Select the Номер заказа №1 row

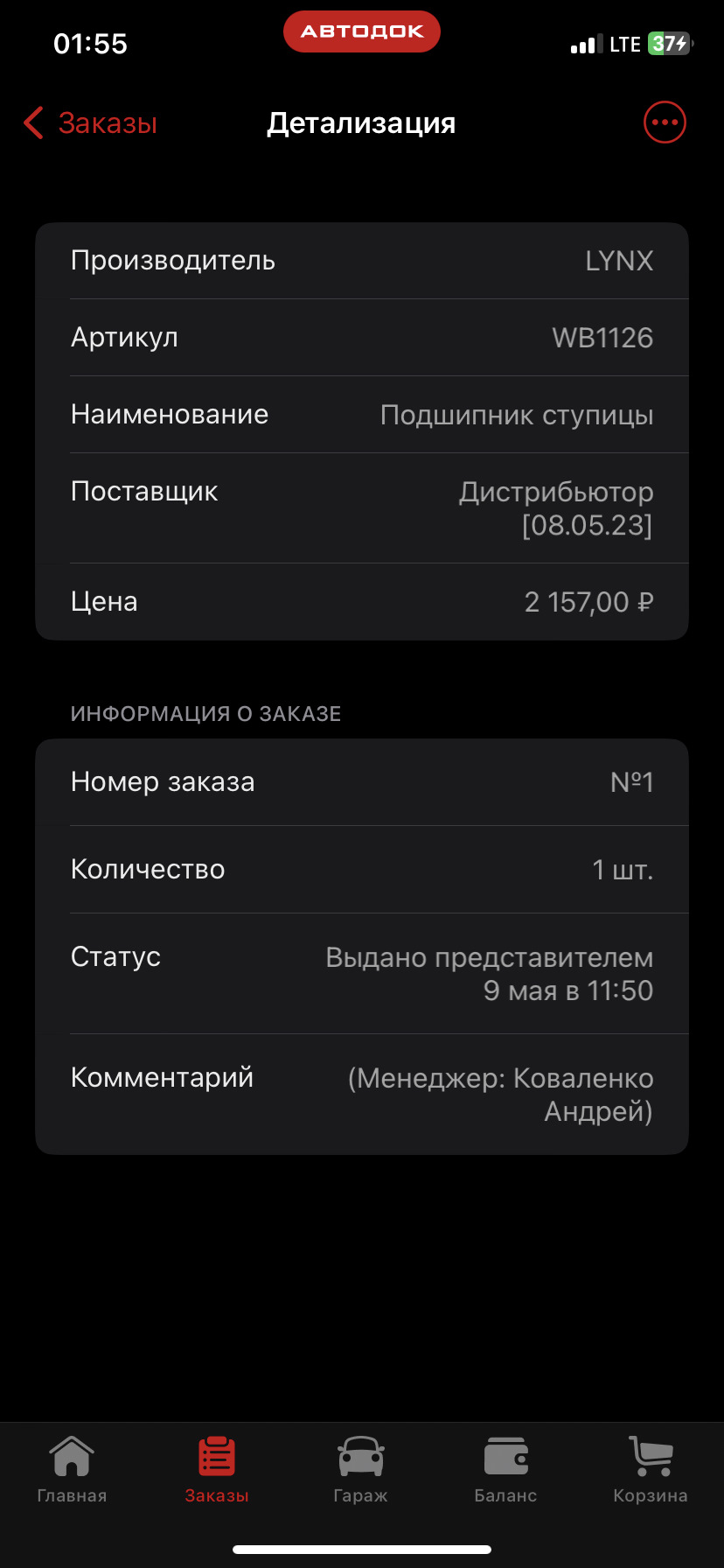362,781
